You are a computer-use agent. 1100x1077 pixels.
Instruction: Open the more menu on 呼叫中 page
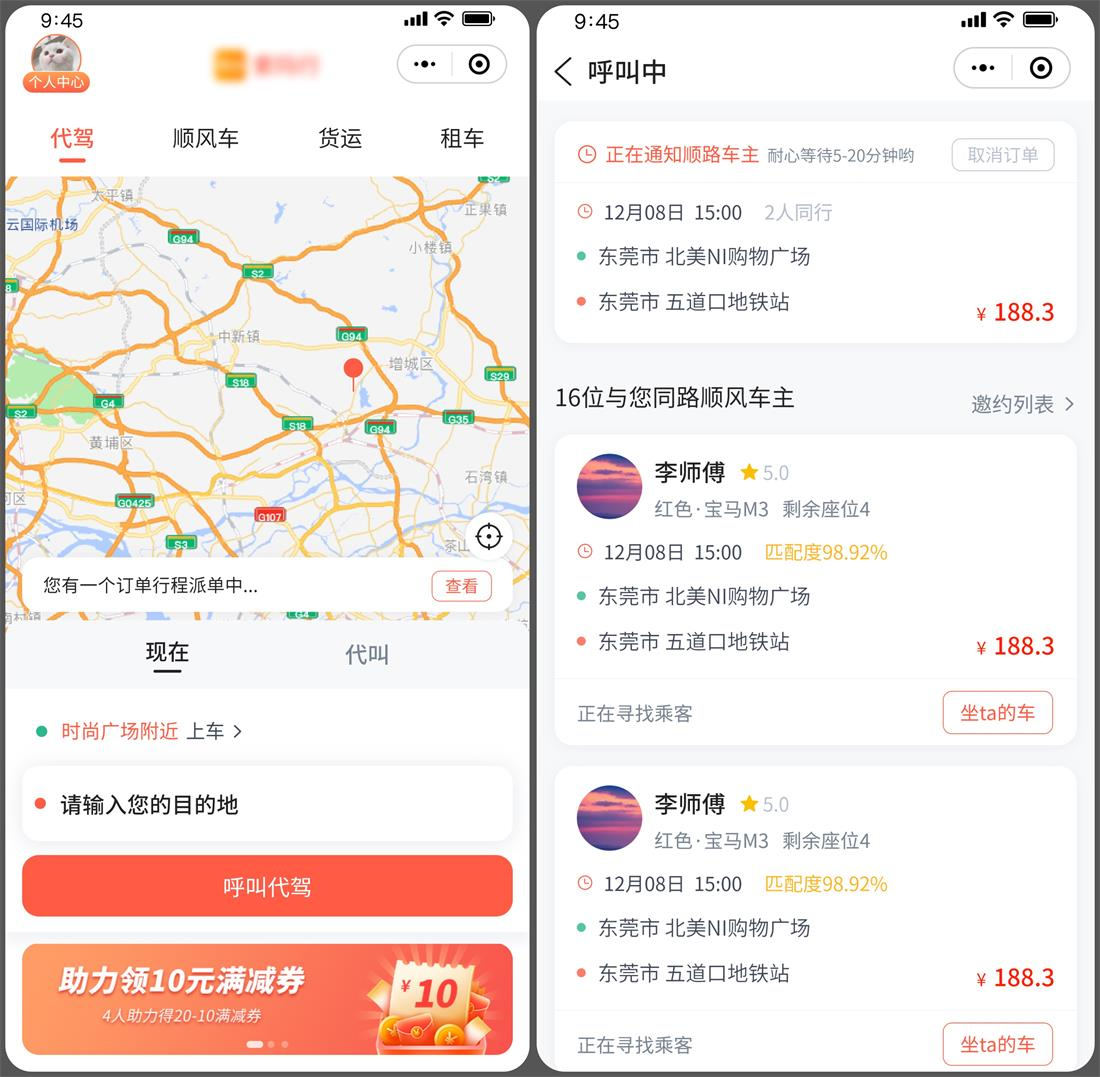(983, 68)
